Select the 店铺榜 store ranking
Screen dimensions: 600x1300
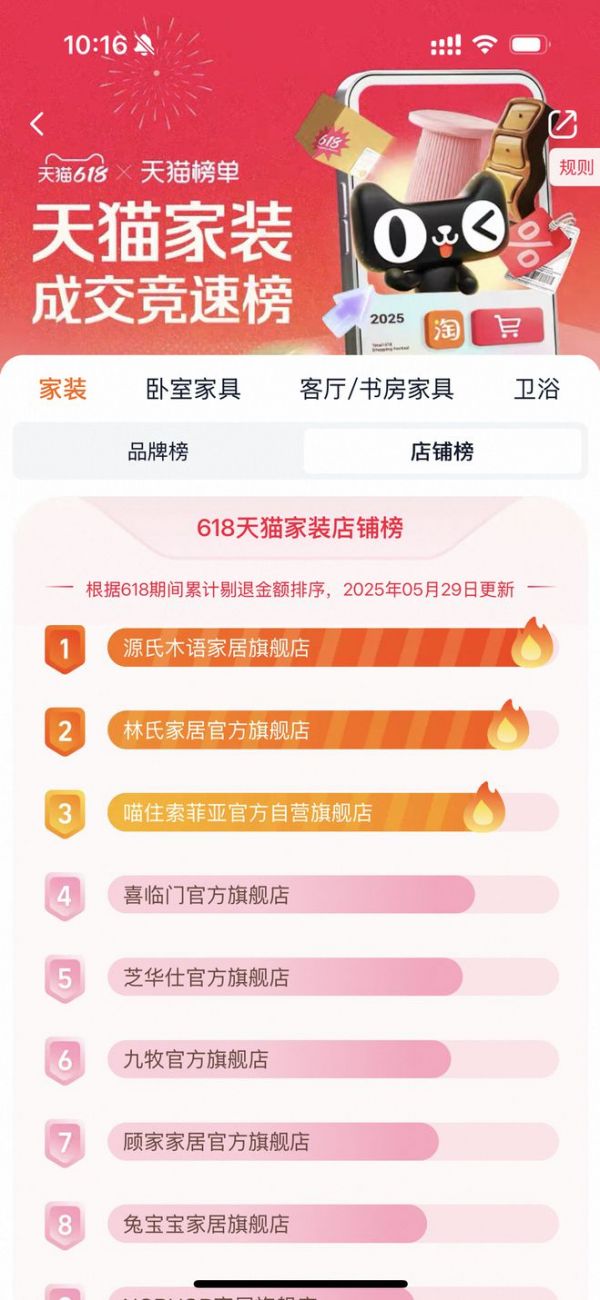coord(442,451)
